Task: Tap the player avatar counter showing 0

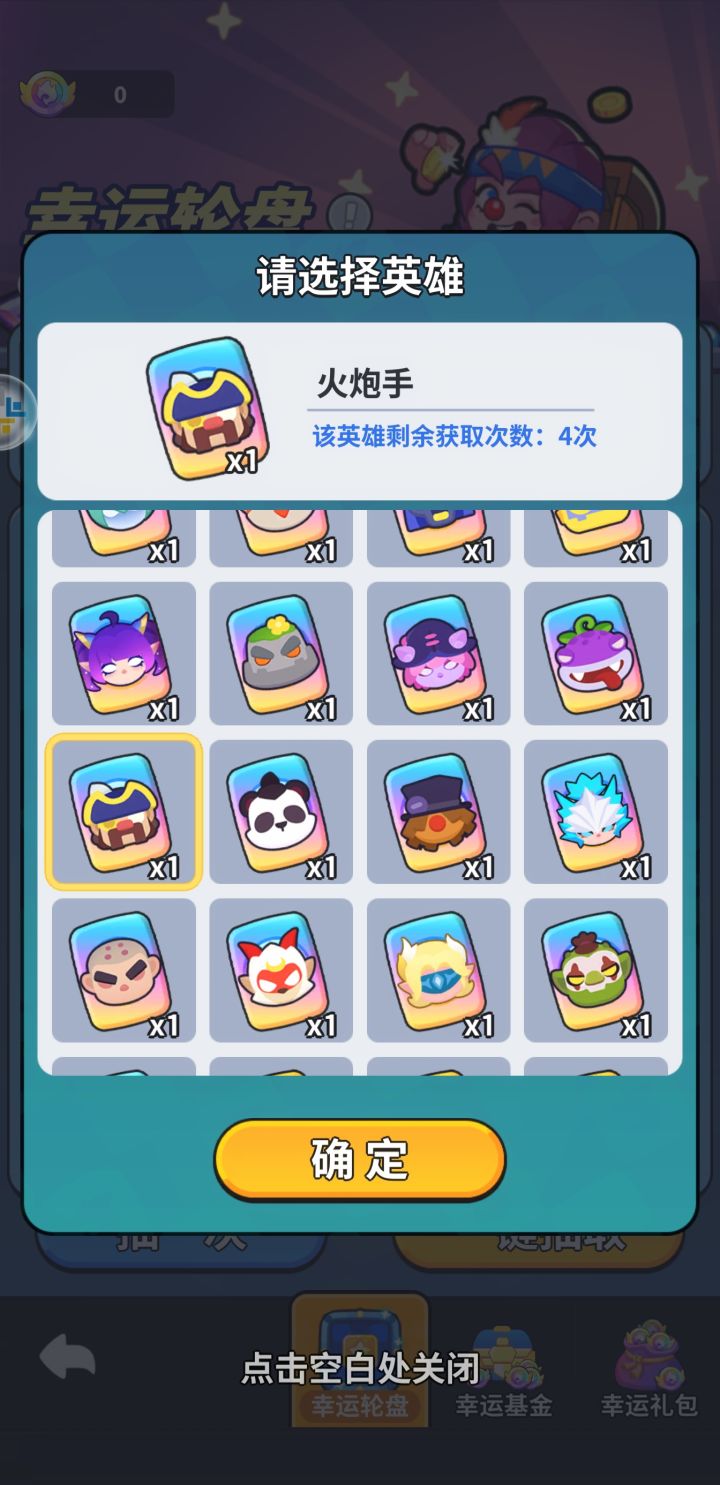Action: [x=95, y=93]
